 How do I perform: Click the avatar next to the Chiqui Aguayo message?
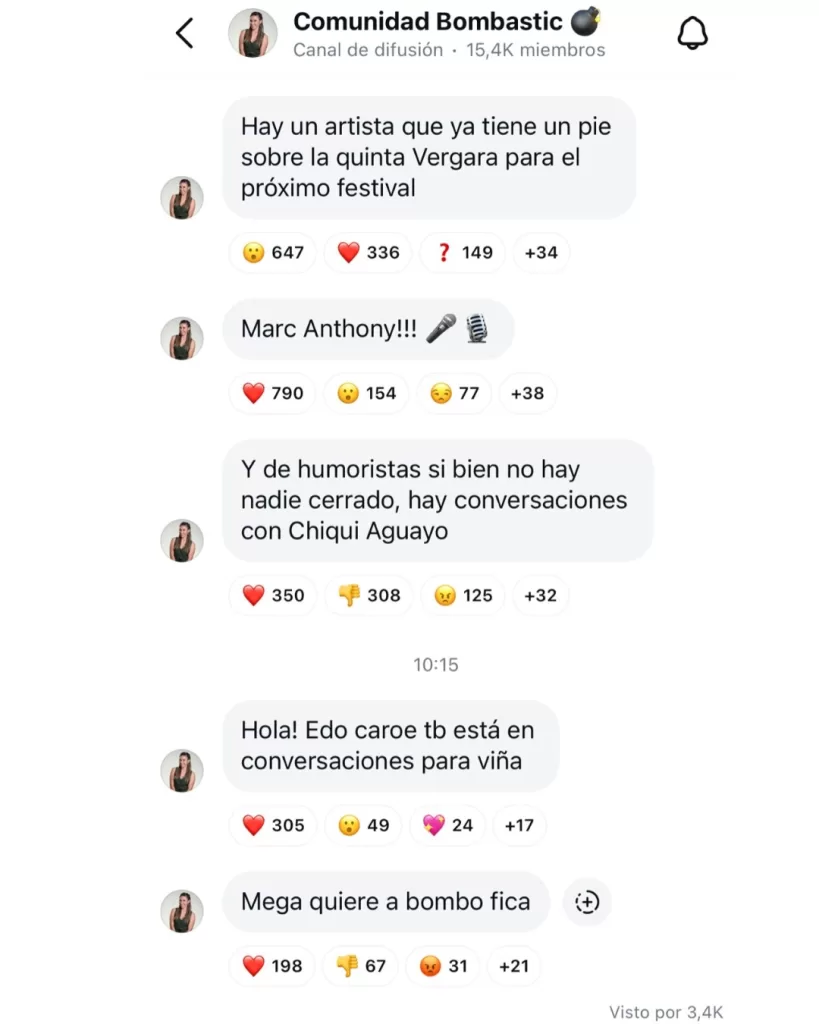point(182,540)
